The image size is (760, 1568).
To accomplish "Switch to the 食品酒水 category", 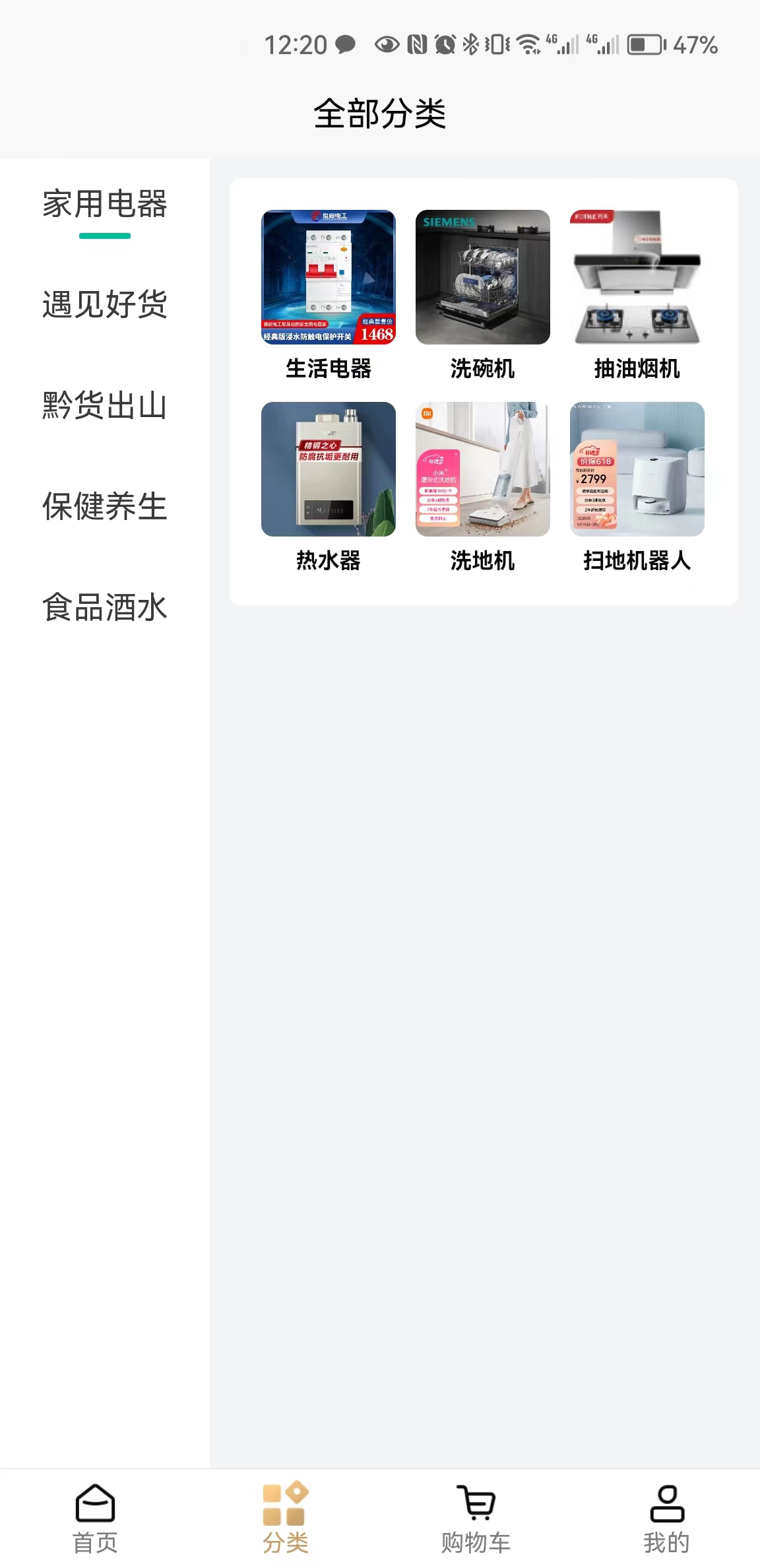I will coord(105,607).
